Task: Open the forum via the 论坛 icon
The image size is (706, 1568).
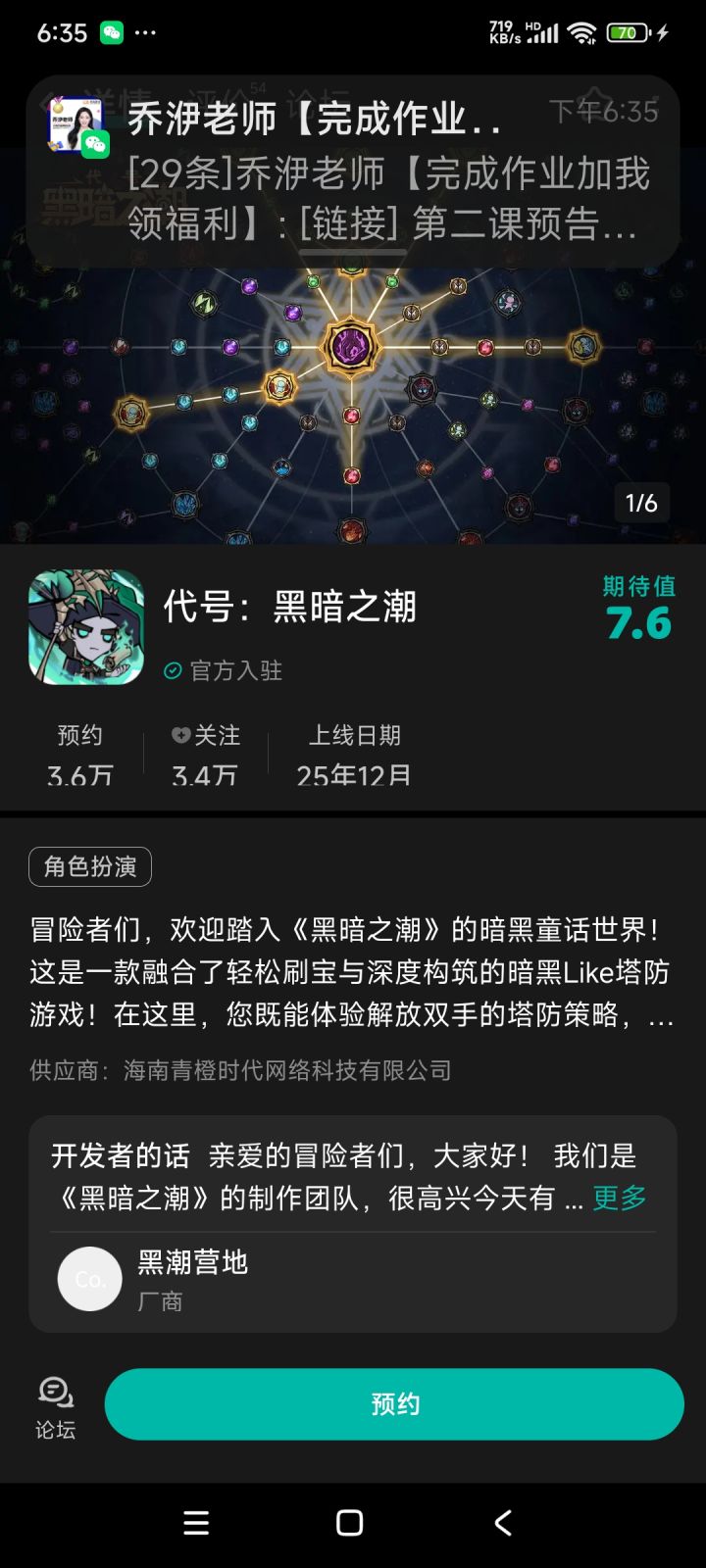Action: click(x=56, y=1403)
